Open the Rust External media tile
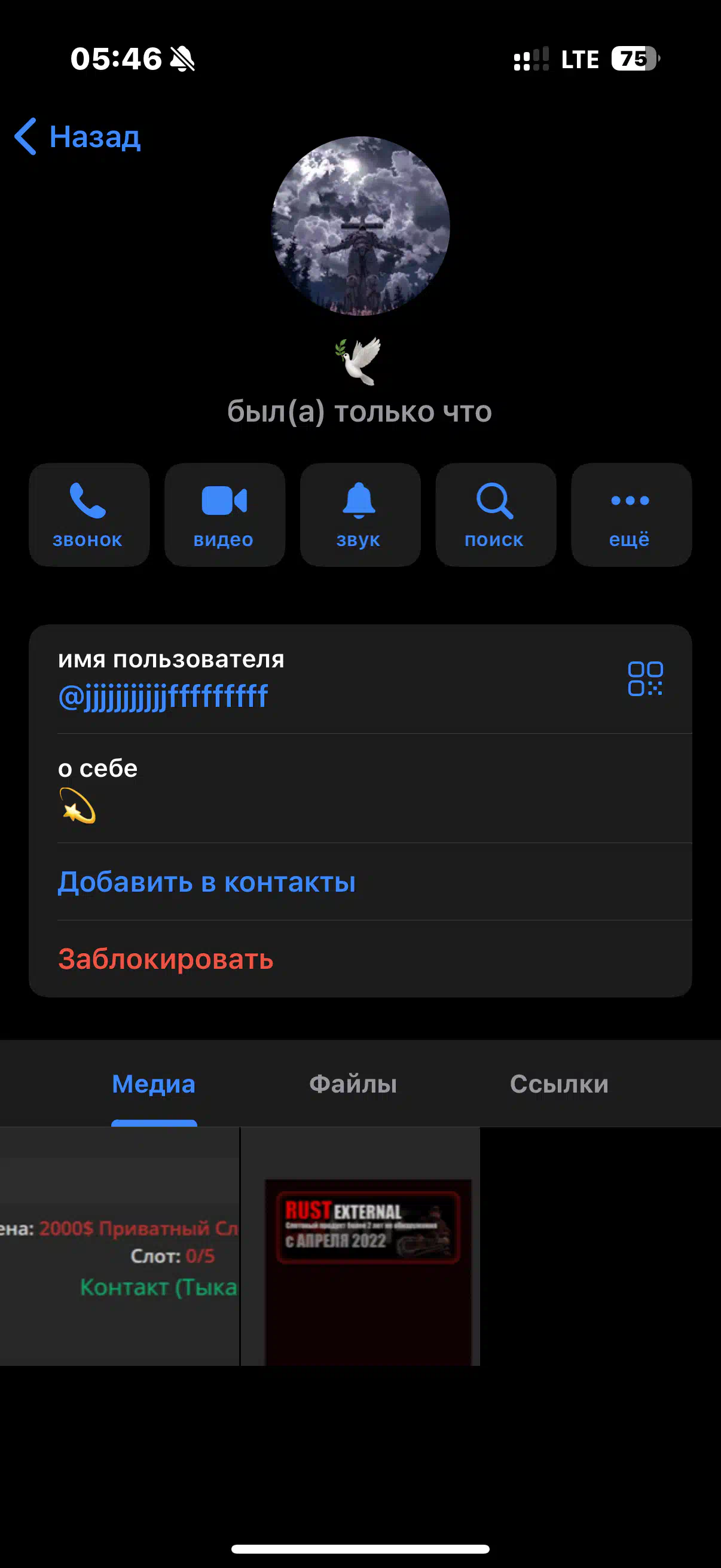Viewport: 721px width, 1568px height. (x=360, y=1246)
